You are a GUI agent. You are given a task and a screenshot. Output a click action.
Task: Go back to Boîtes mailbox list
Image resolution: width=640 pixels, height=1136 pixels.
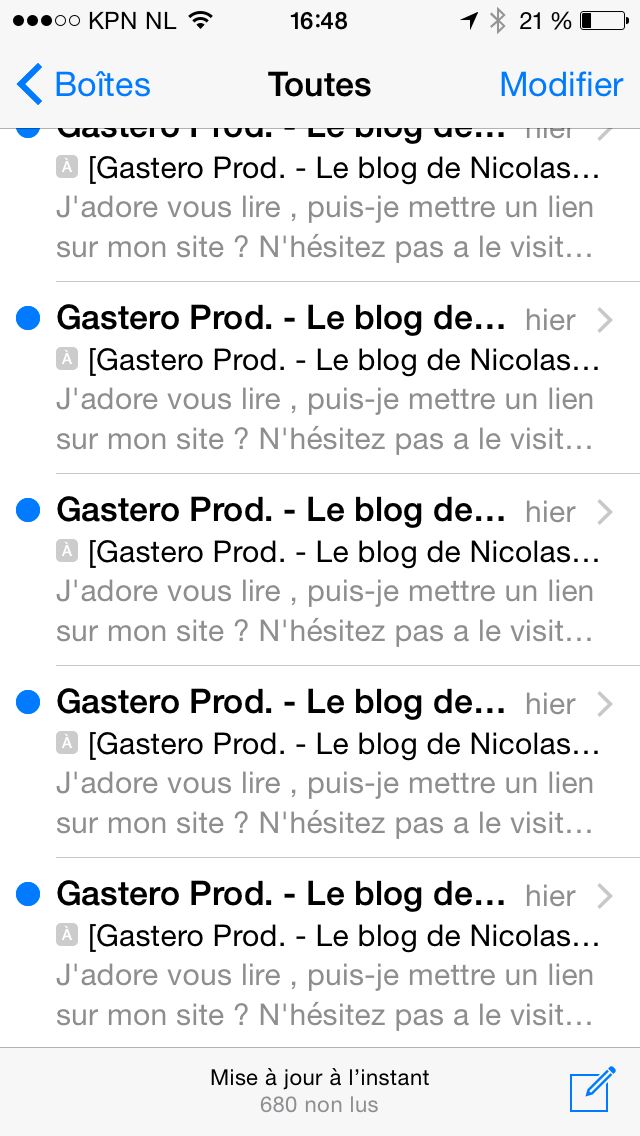[x=84, y=85]
